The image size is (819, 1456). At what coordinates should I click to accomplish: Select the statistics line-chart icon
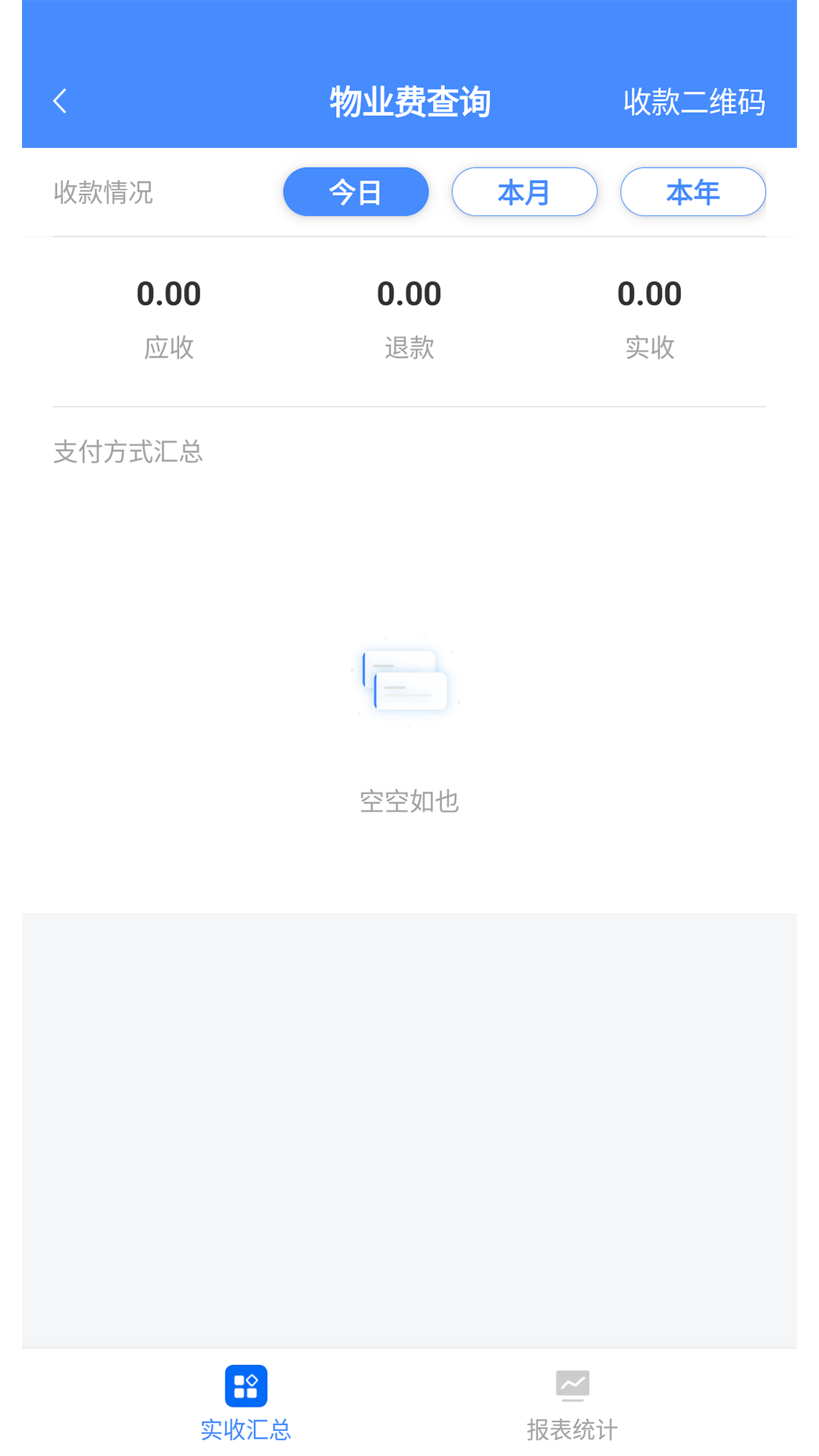pyautogui.click(x=573, y=1385)
